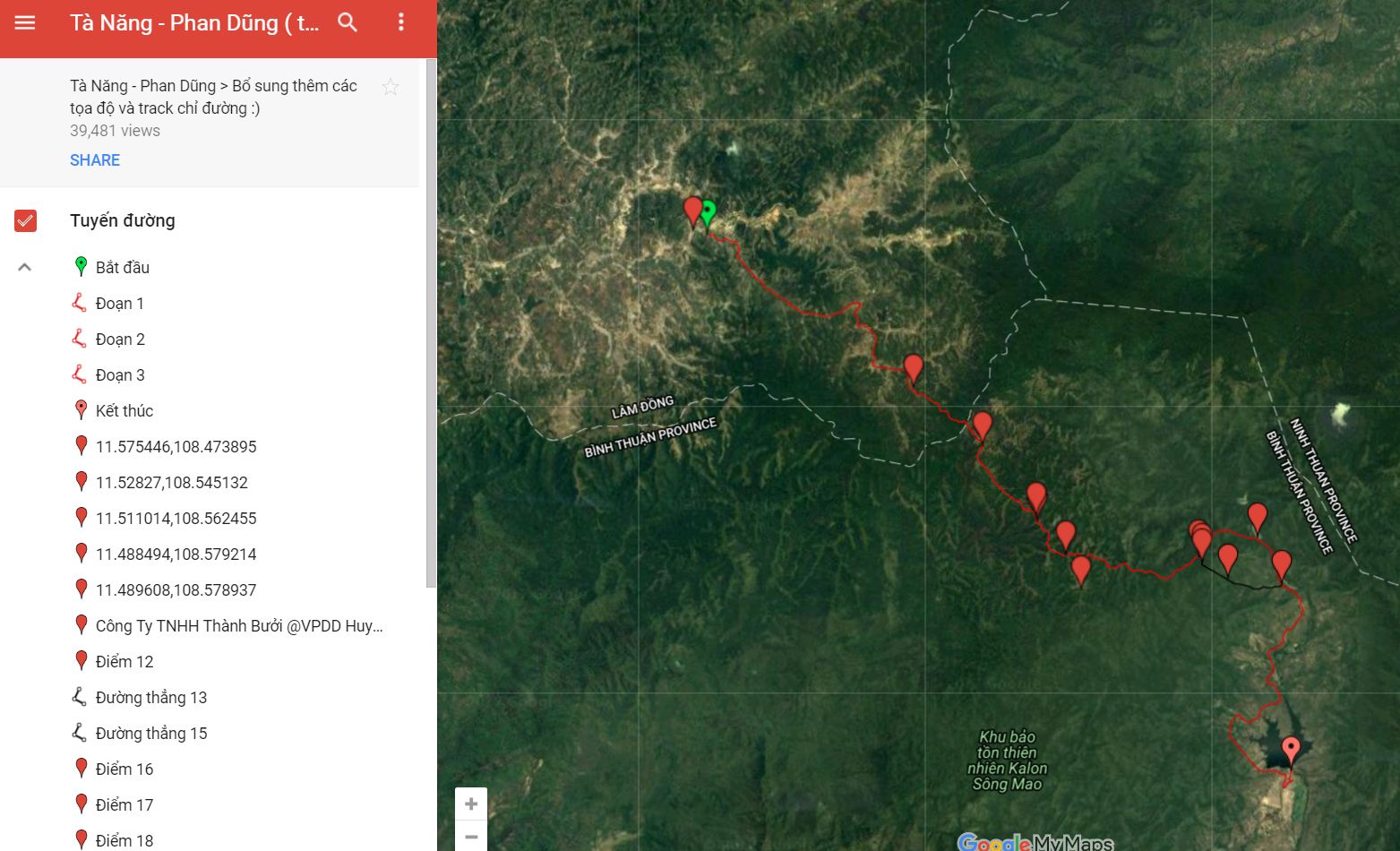Viewport: 1400px width, 851px height.
Task: Select the Kết thúc end point
Action: pyautogui.click(x=124, y=411)
